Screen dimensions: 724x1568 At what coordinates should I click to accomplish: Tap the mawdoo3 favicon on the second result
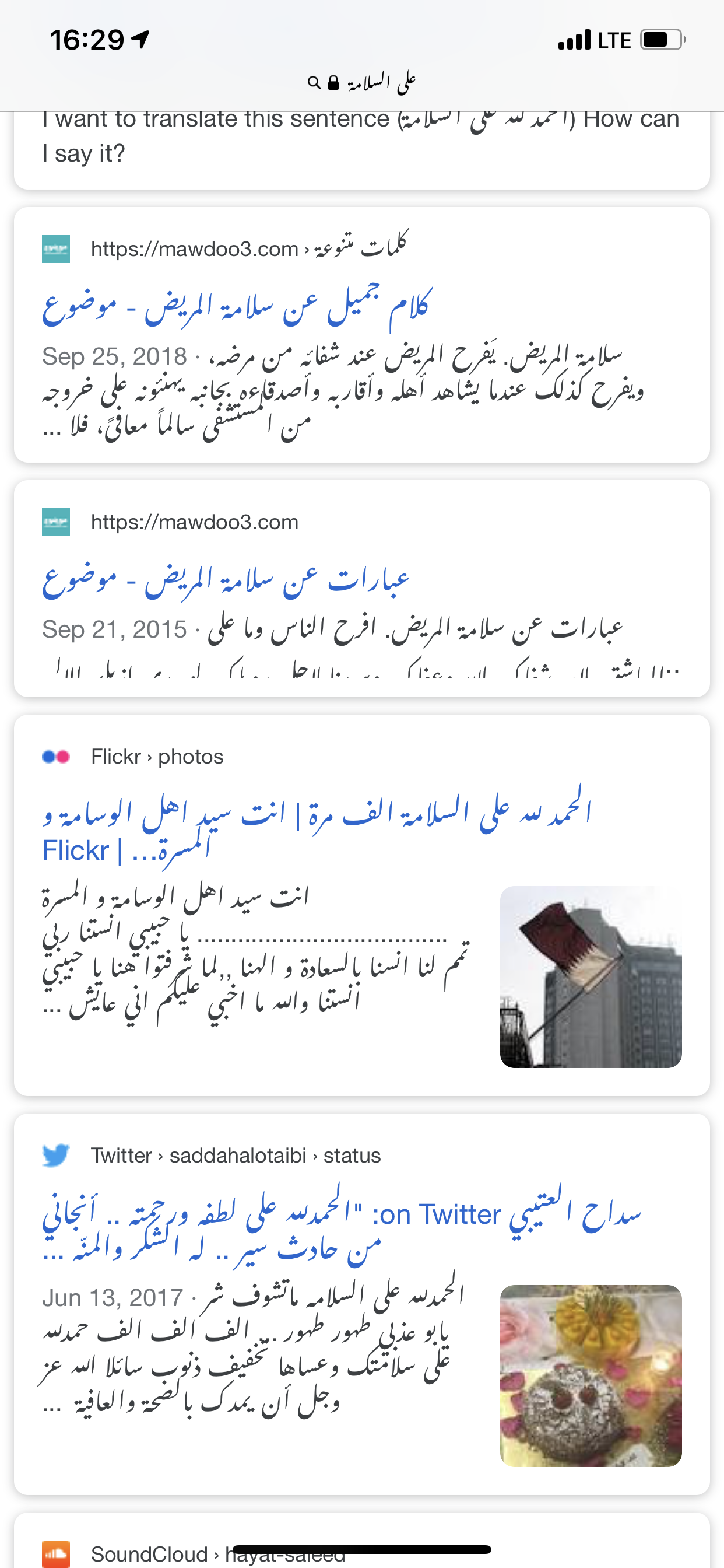[x=56, y=521]
